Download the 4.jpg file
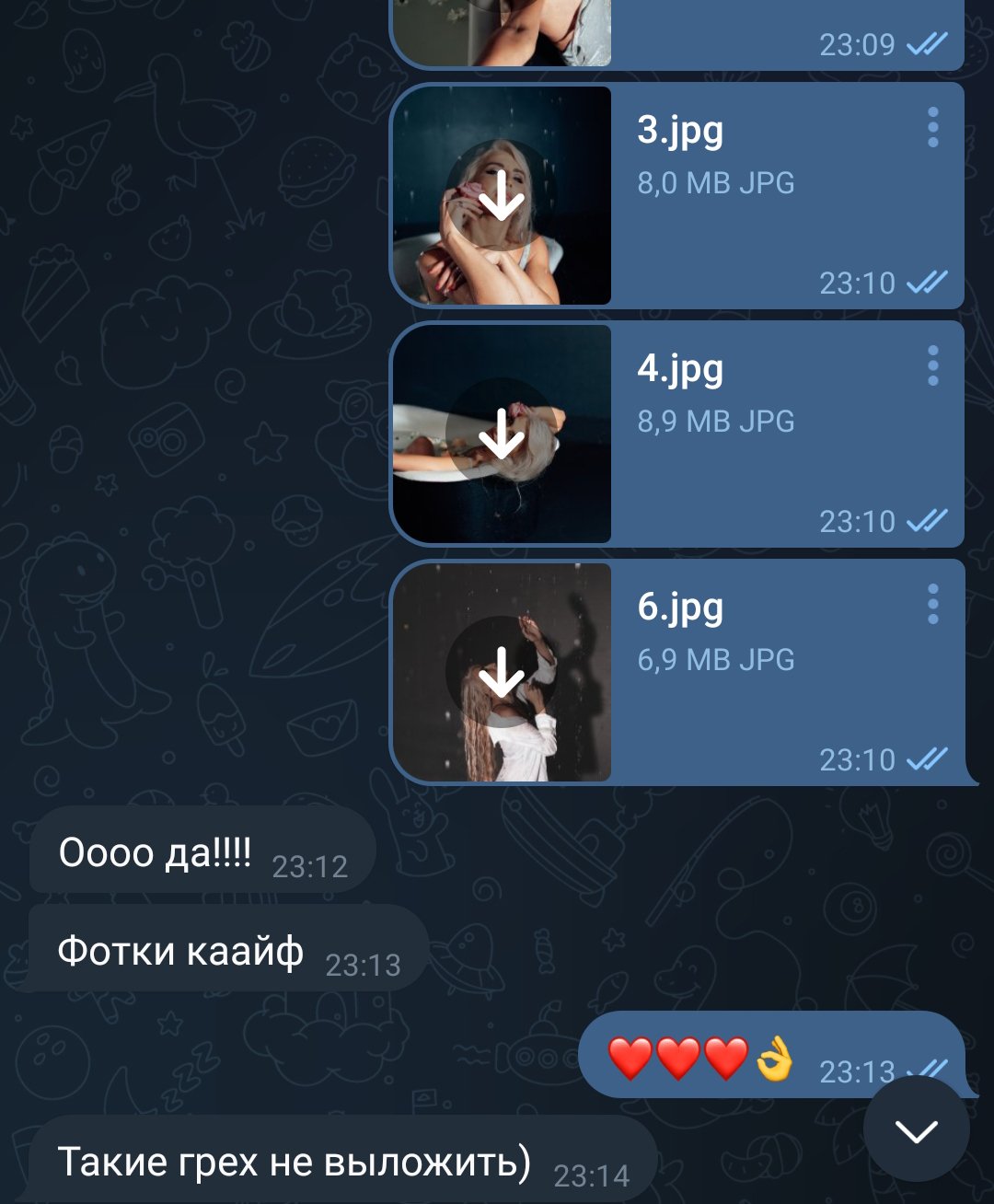Screen dimensions: 994x1204 [x=502, y=433]
